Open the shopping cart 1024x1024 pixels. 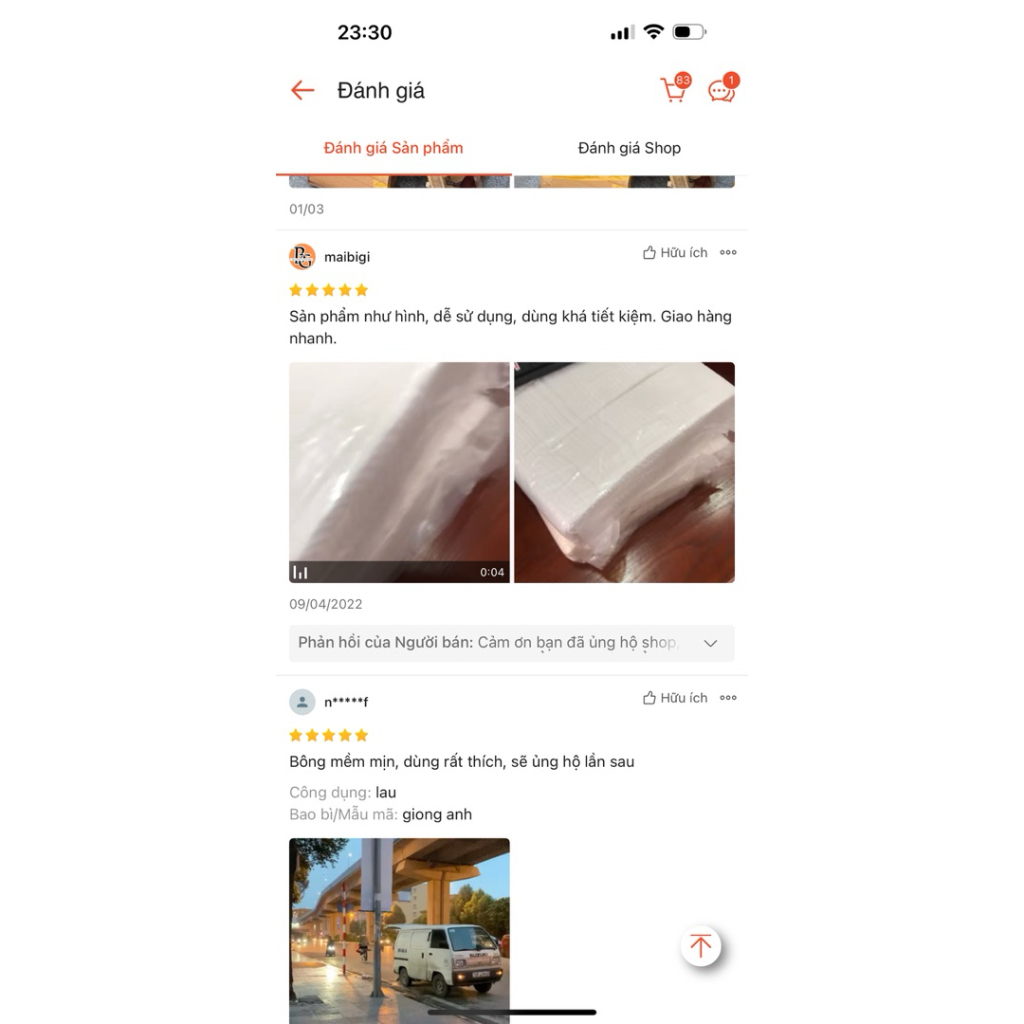point(674,91)
